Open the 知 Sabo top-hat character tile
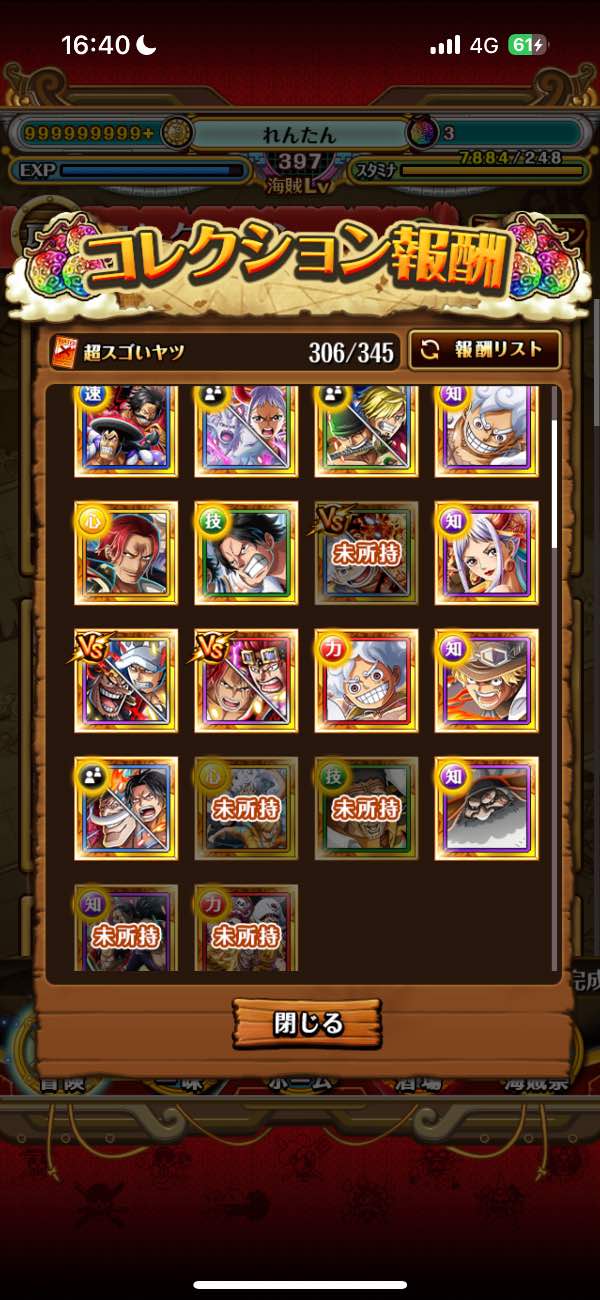The height and width of the screenshot is (1300, 600). 486,681
